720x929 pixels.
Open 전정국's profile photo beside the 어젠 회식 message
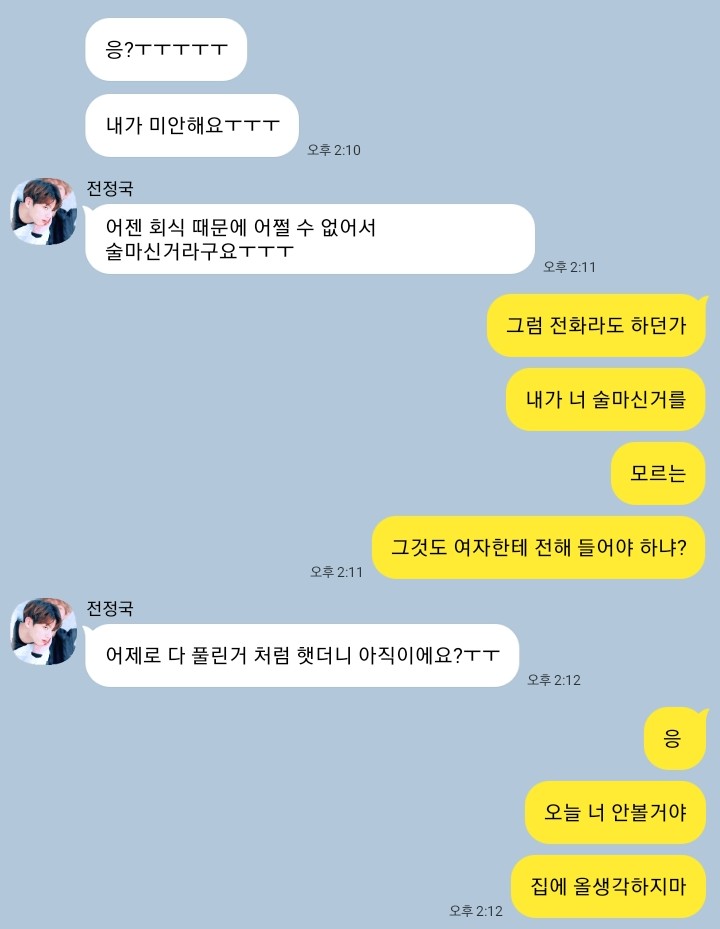[x=44, y=211]
